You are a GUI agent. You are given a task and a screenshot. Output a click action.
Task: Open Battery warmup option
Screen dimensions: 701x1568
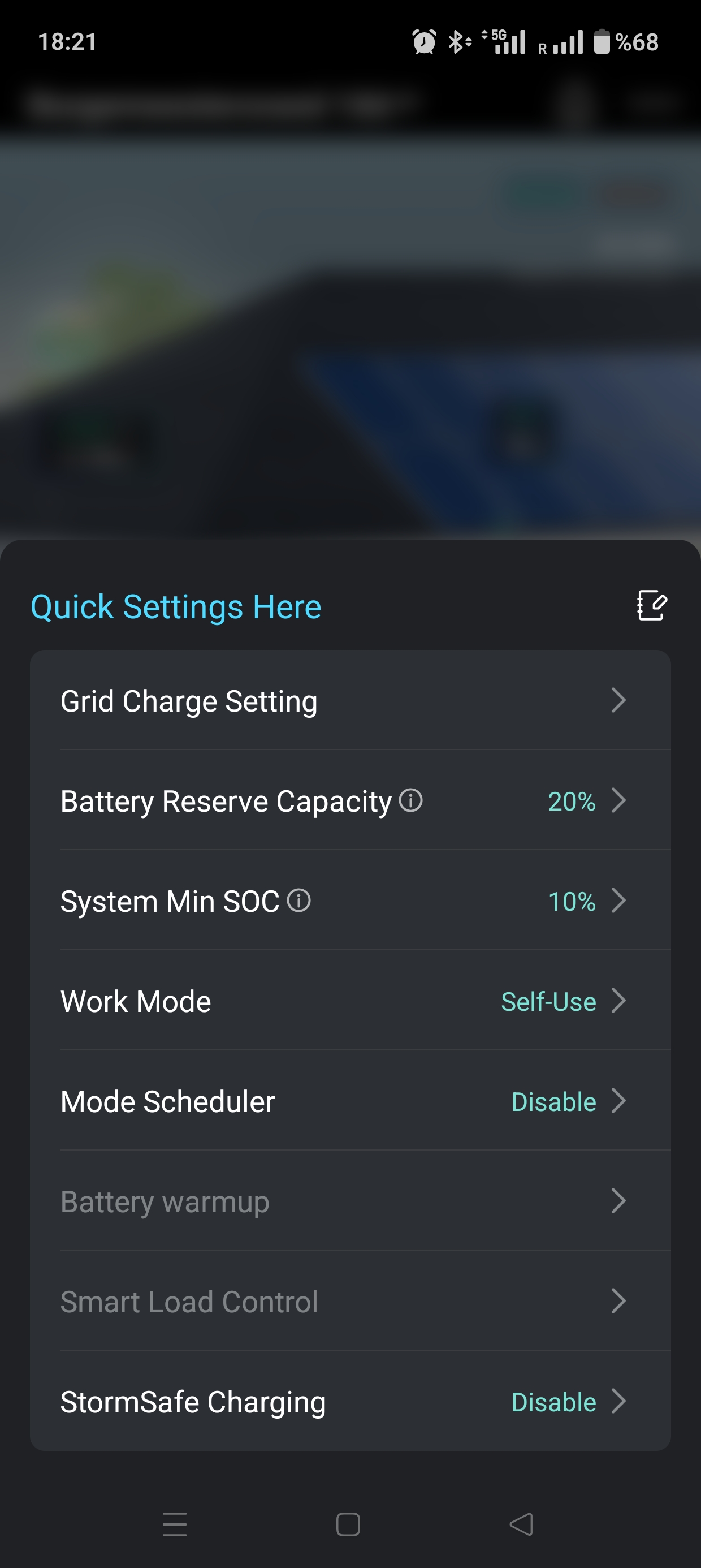[350, 1201]
